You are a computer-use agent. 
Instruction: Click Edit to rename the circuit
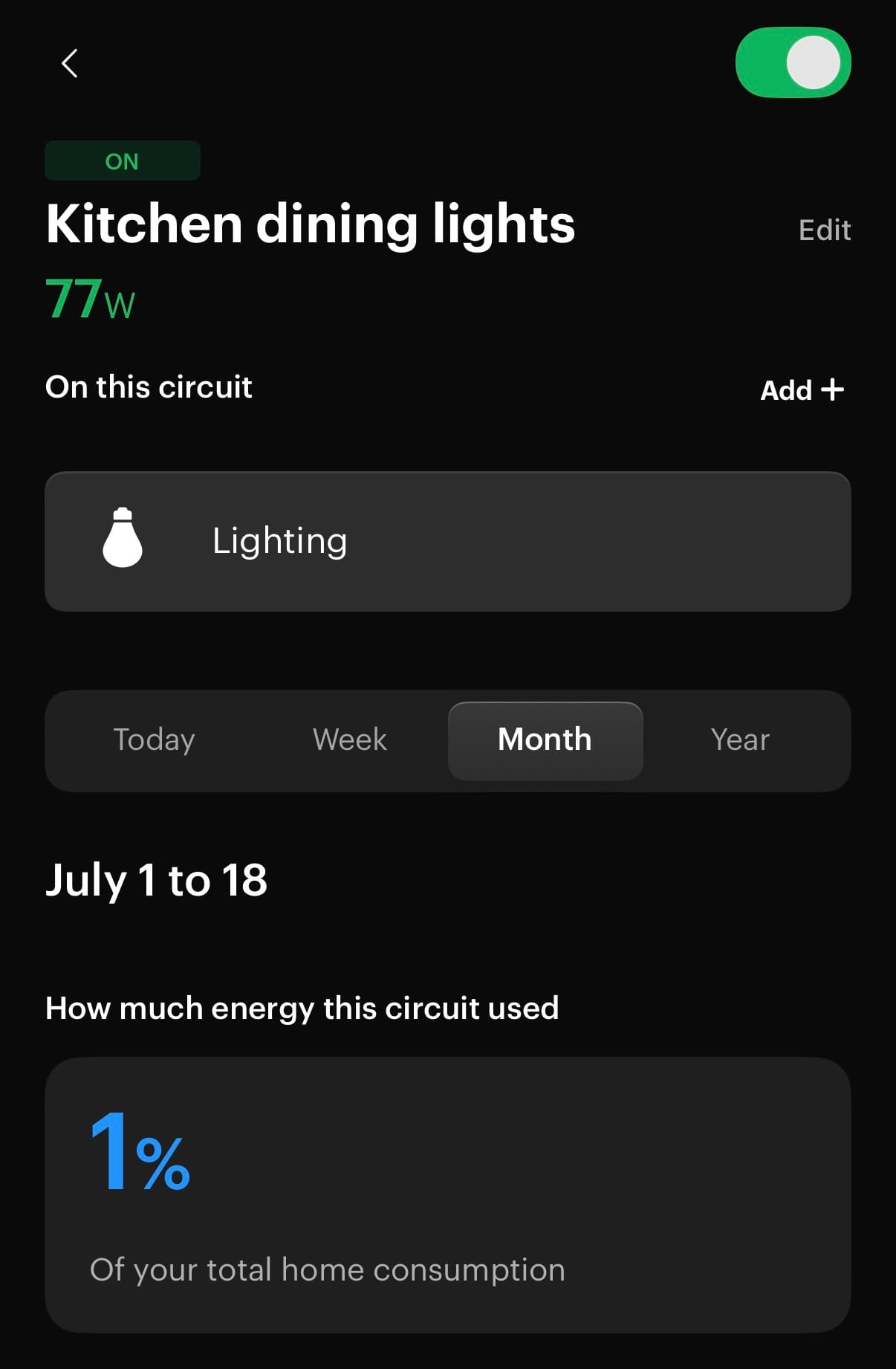tap(824, 230)
